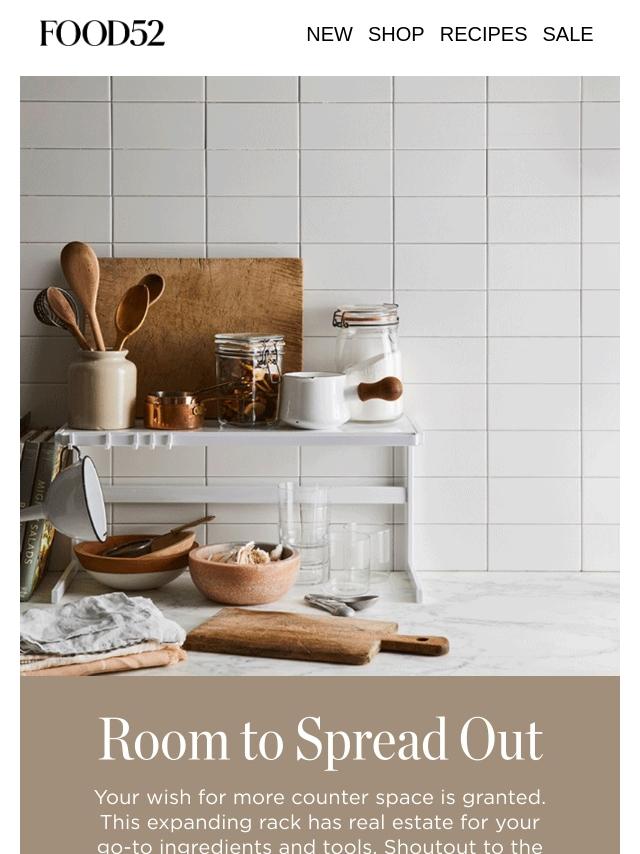The image size is (640, 854).
Task: Go to the SHOP section
Action: coord(396,34)
